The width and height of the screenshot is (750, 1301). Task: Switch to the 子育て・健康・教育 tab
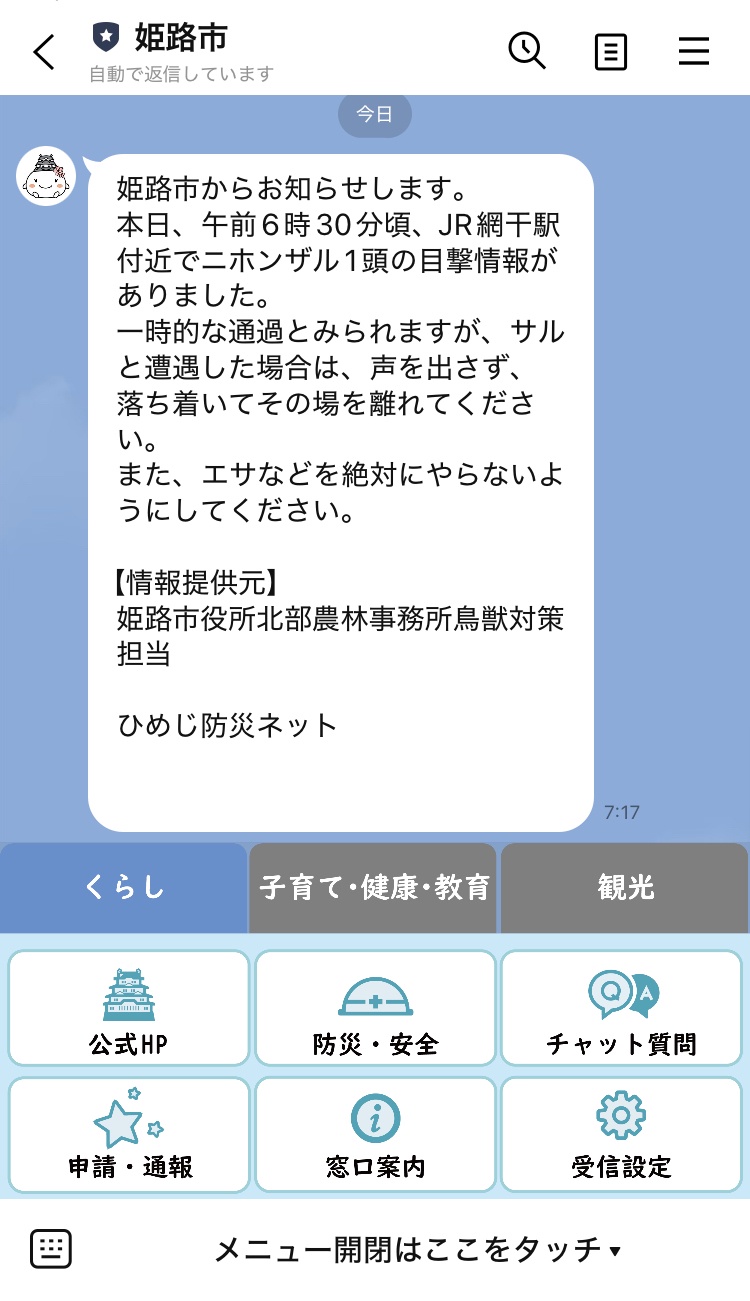(374, 887)
